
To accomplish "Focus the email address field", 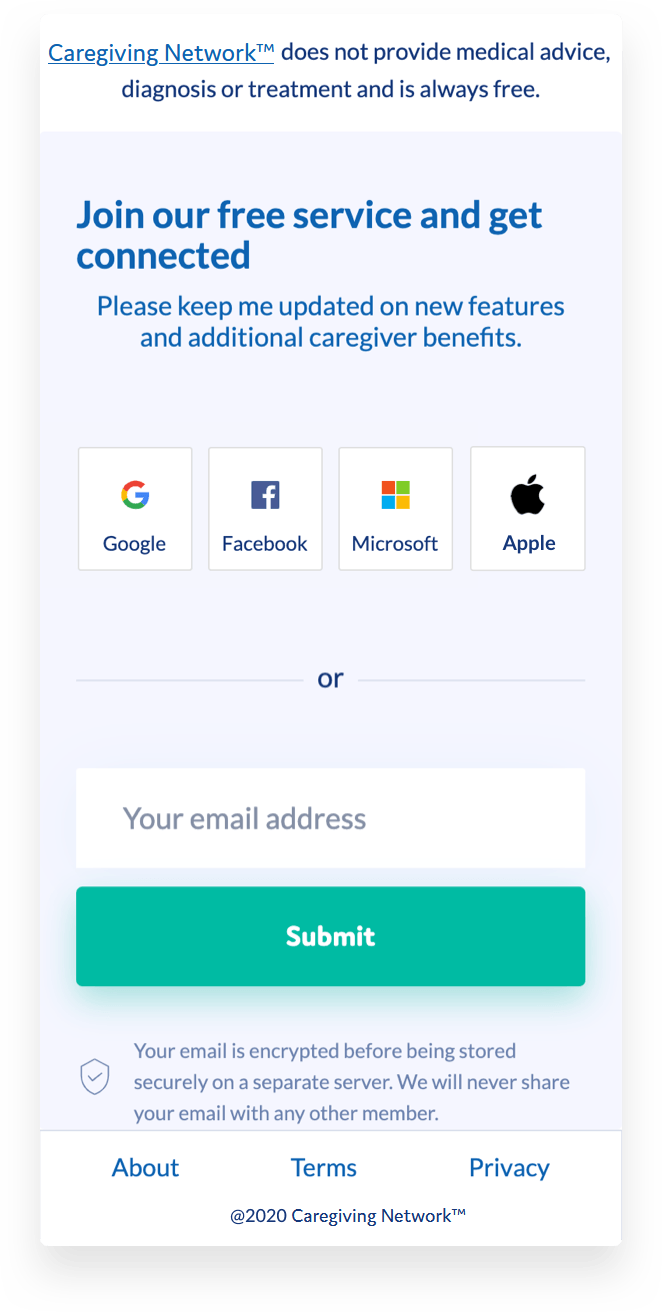I will [x=331, y=818].
